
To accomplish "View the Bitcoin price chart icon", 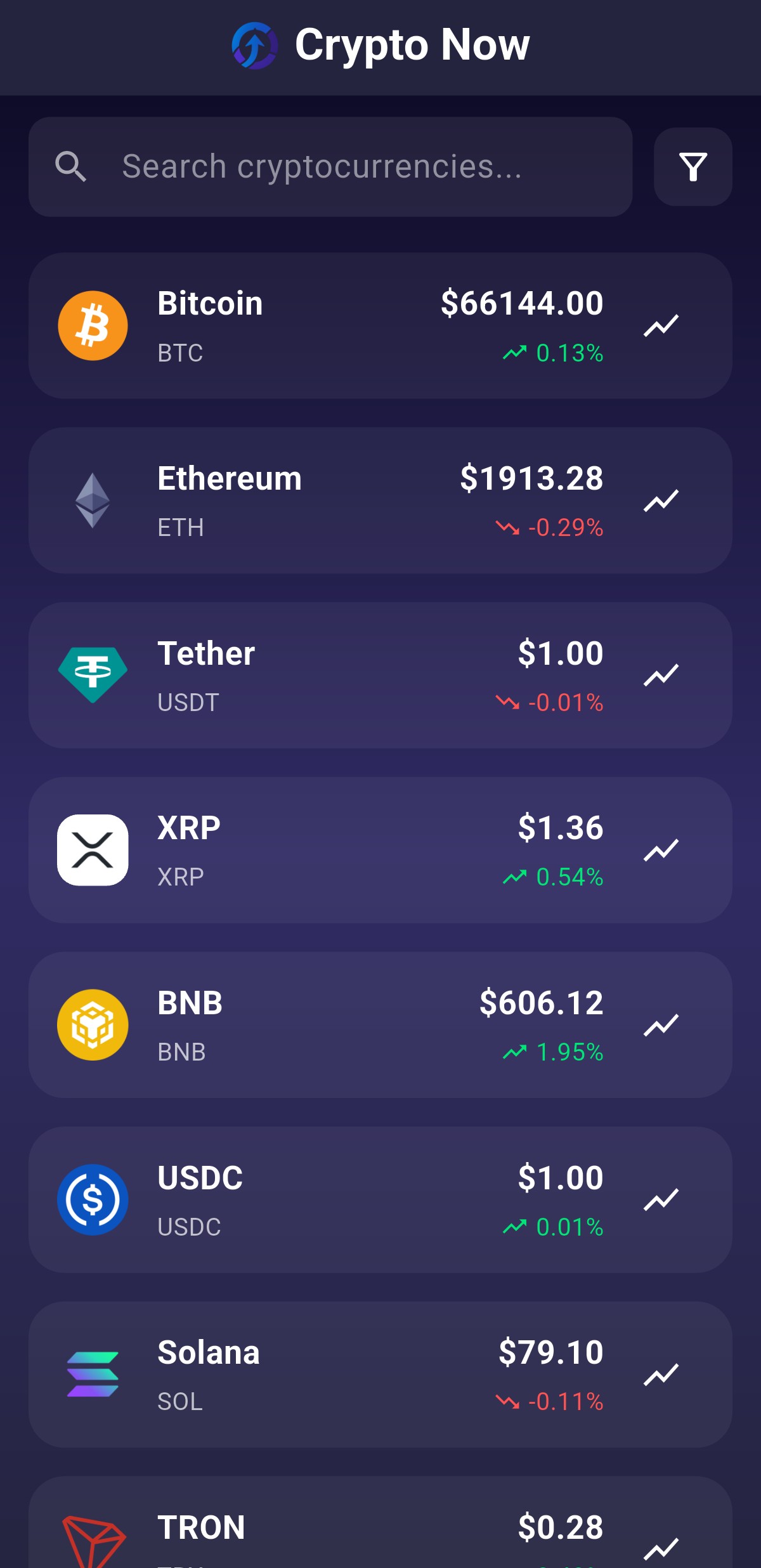I will pyautogui.click(x=661, y=326).
